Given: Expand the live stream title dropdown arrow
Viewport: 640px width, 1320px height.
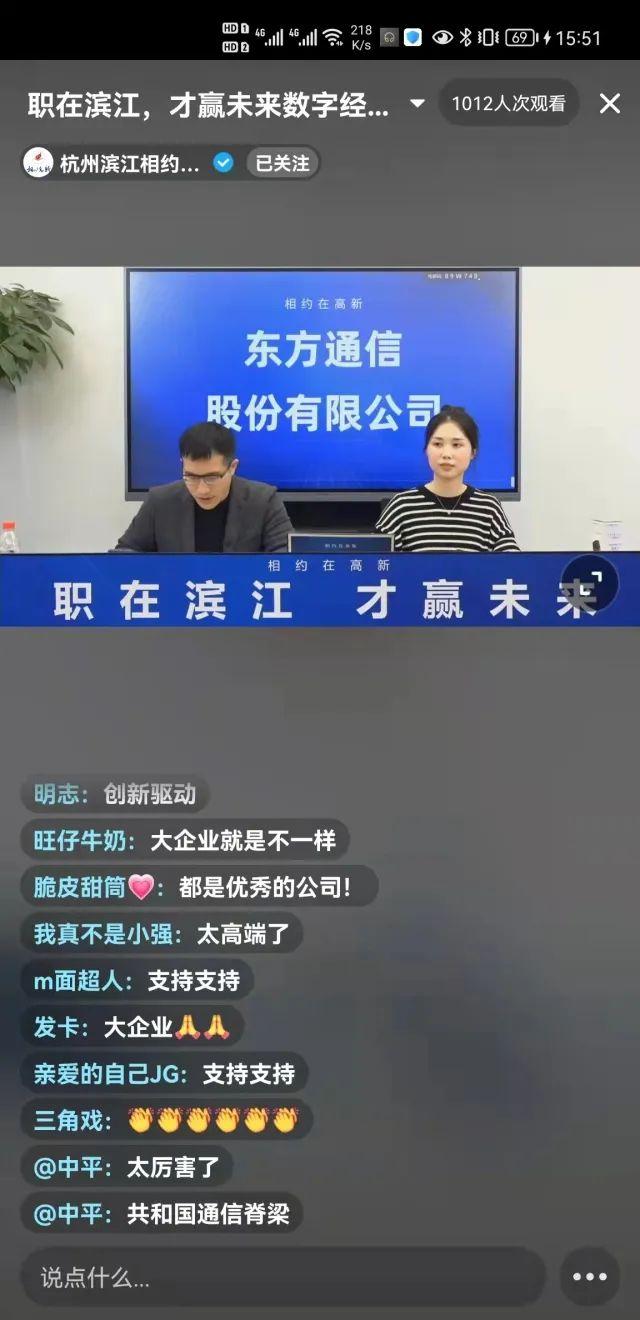Looking at the screenshot, I should click(x=417, y=103).
